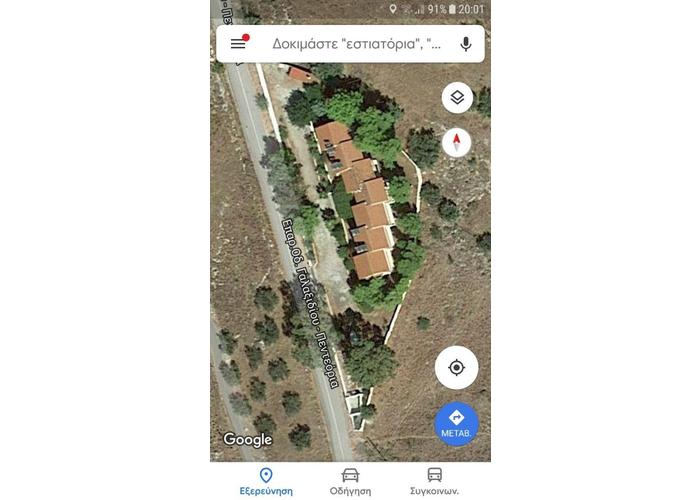Viewport: 700px width, 500px height.
Task: Center map on my location
Action: pyautogui.click(x=457, y=367)
